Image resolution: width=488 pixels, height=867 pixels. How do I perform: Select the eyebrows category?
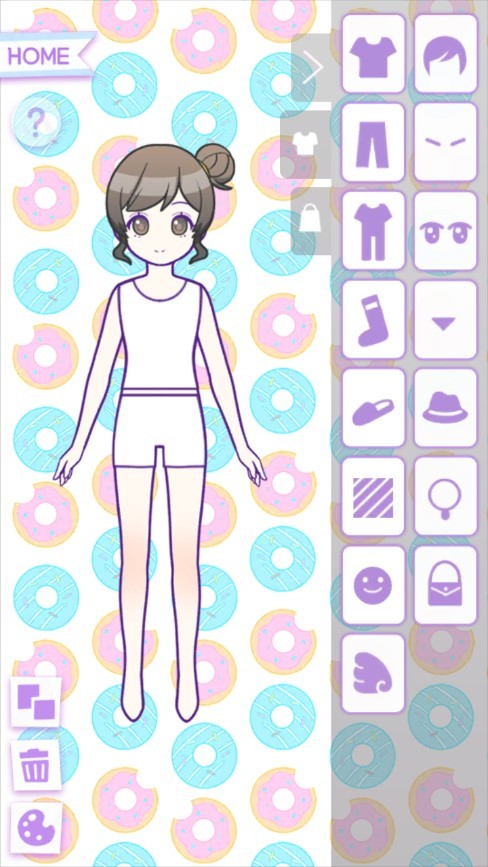(445, 142)
